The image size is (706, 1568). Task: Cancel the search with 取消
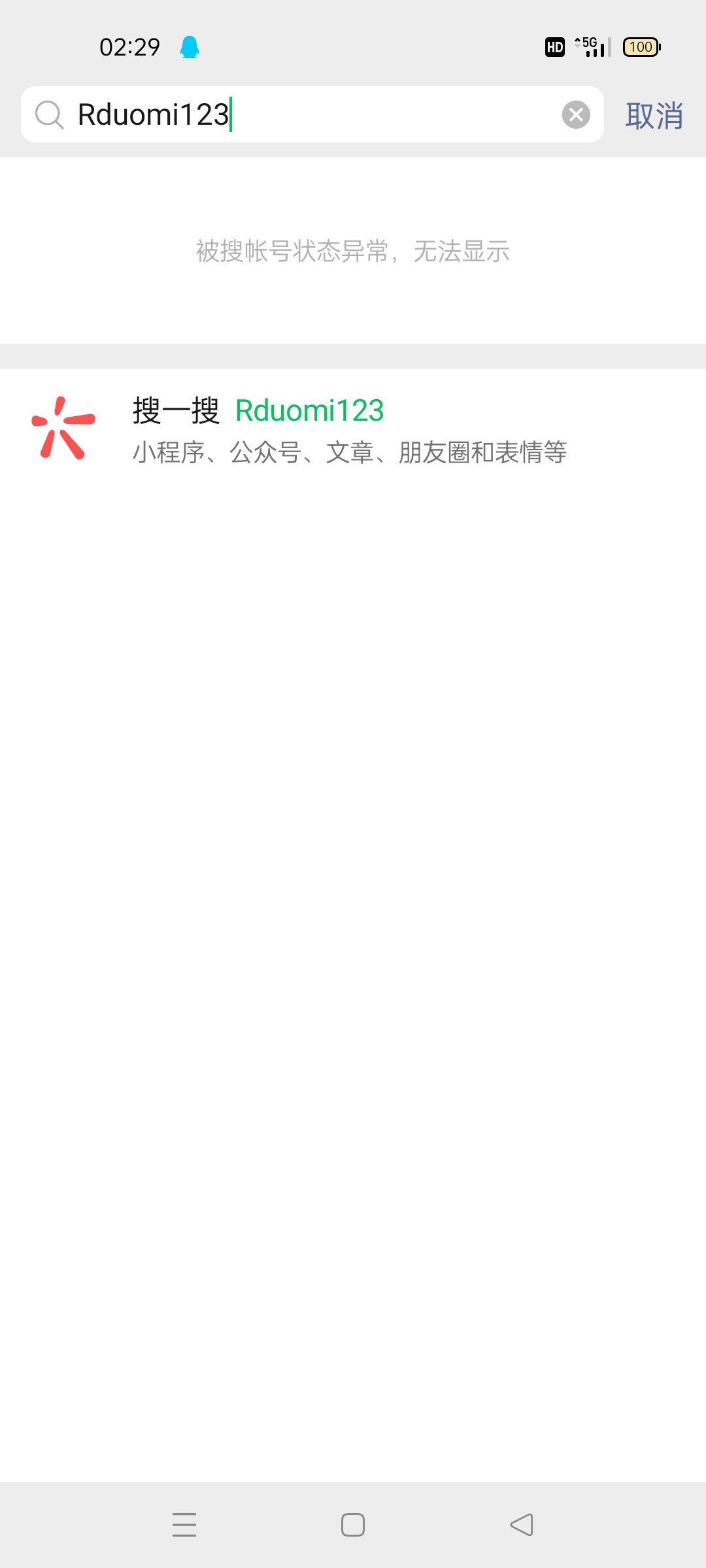654,116
